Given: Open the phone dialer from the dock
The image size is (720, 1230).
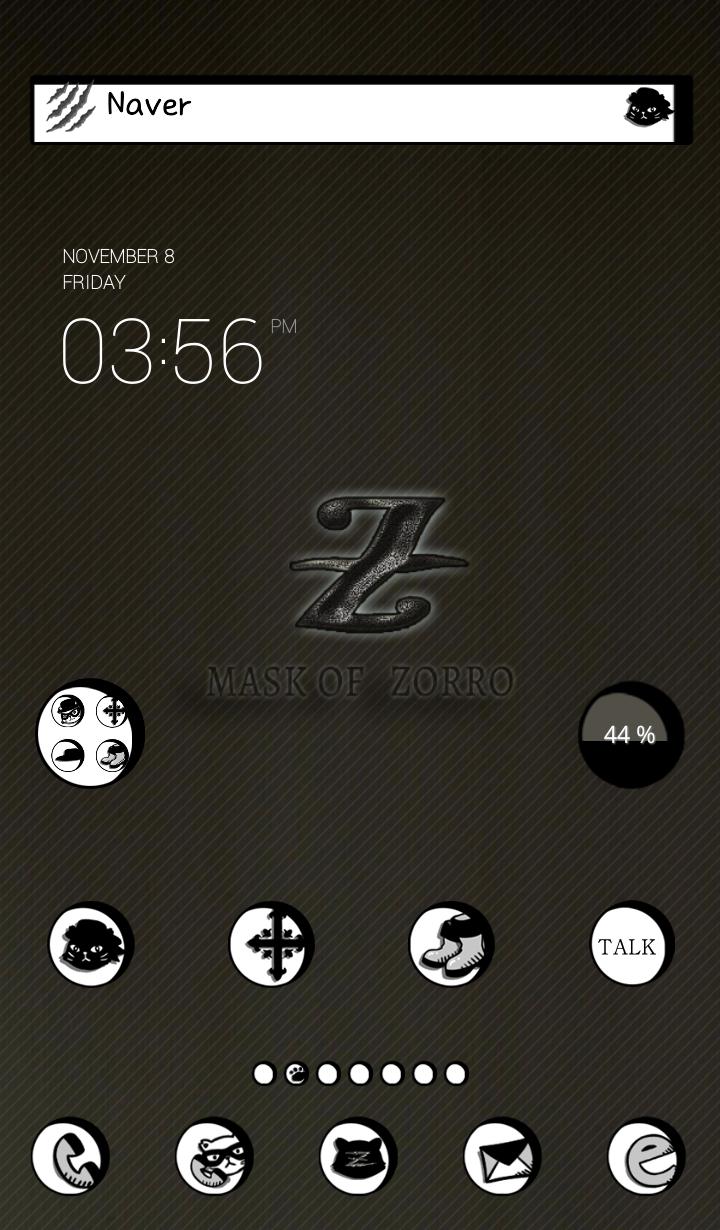Looking at the screenshot, I should pos(69,1157).
